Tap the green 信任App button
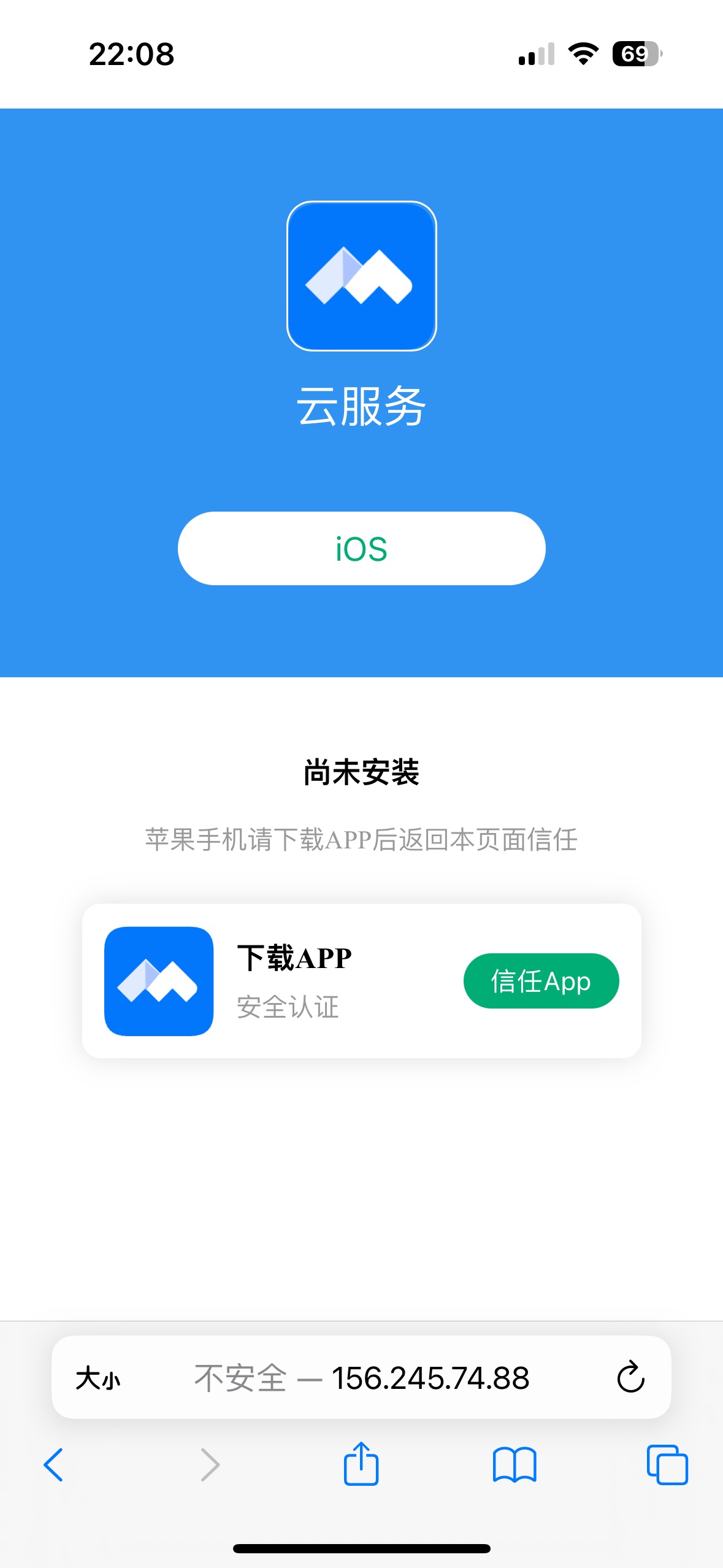The image size is (723, 1568). point(541,980)
